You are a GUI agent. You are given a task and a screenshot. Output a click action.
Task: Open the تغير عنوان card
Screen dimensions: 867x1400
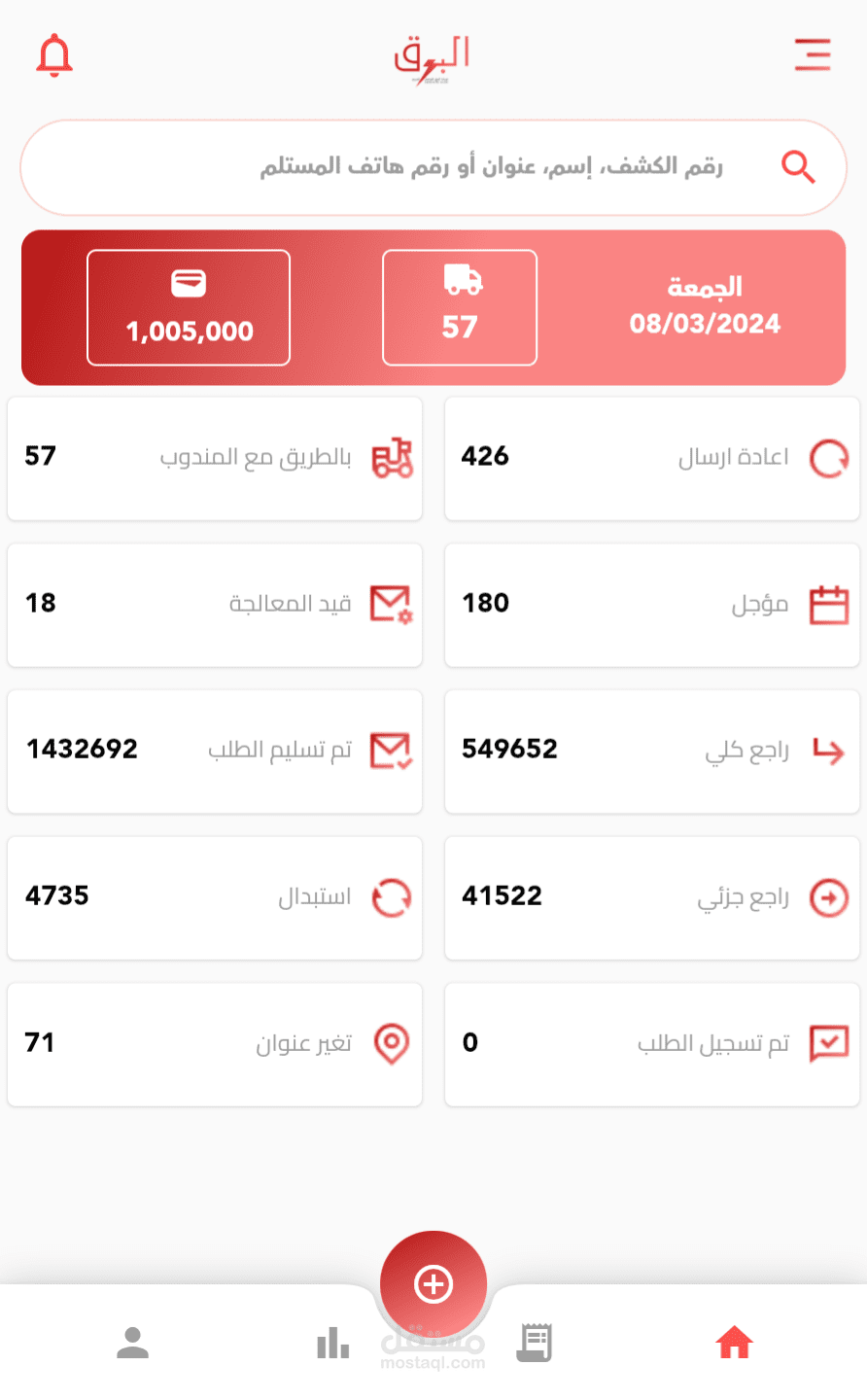click(215, 1044)
